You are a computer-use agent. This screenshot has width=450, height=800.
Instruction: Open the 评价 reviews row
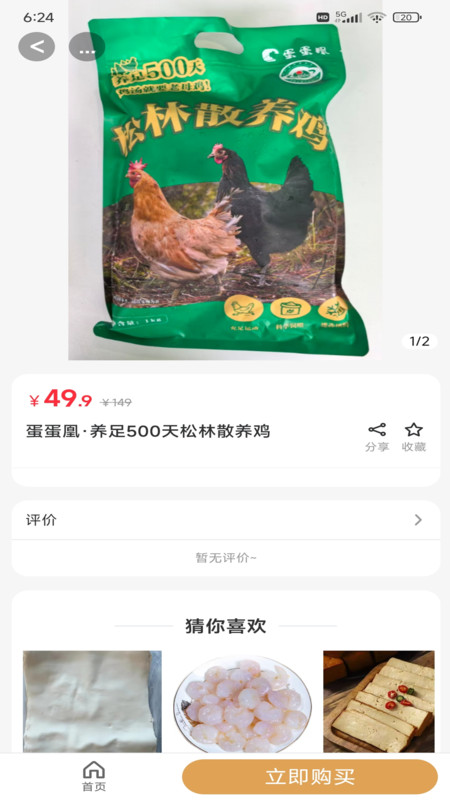[x=226, y=520]
